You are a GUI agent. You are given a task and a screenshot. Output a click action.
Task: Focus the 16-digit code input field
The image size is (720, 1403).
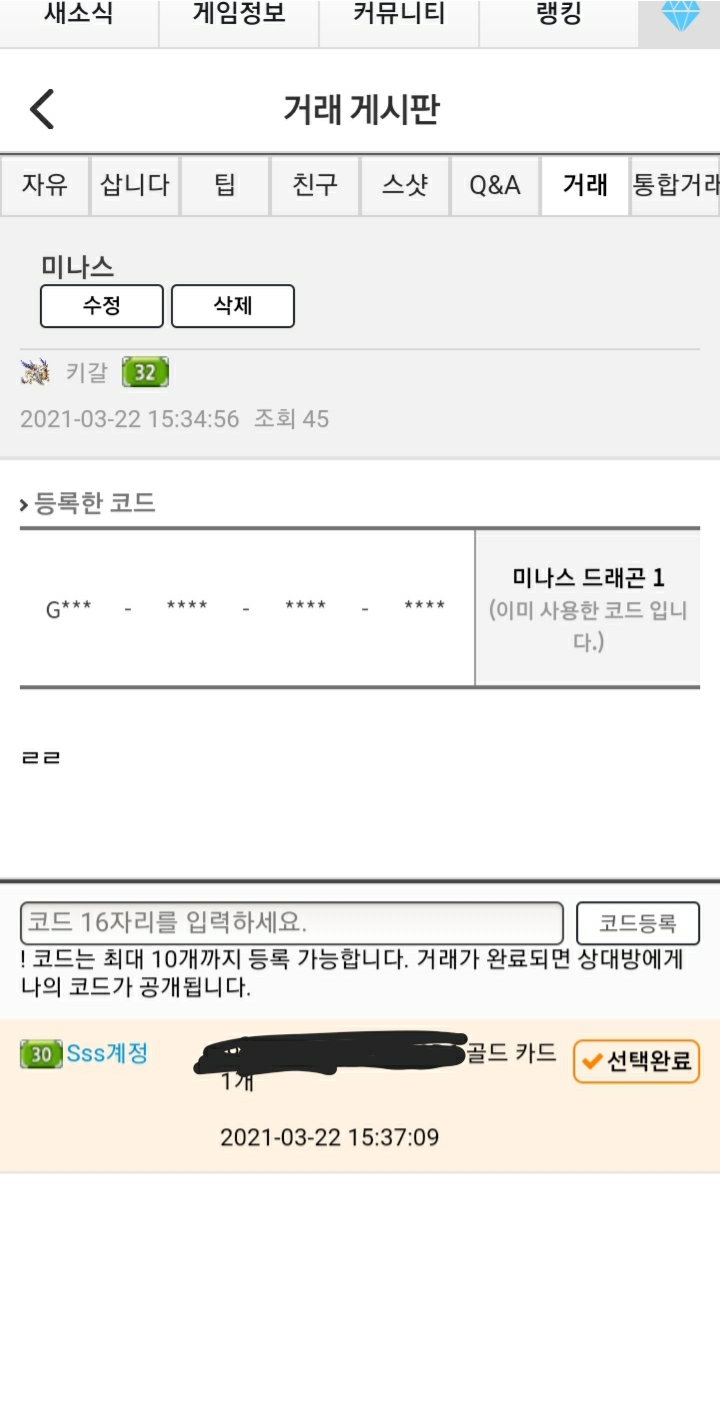pyautogui.click(x=292, y=922)
